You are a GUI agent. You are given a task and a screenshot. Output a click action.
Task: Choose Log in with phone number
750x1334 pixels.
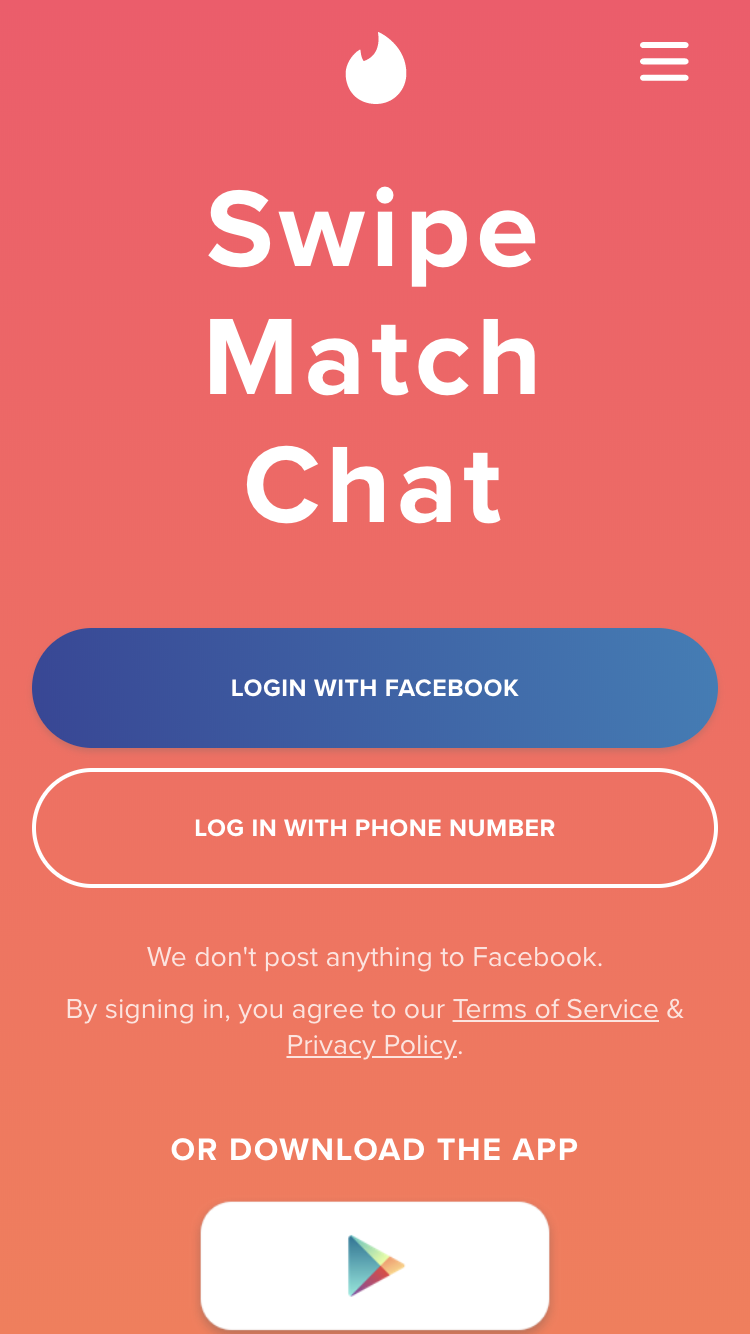tap(375, 828)
